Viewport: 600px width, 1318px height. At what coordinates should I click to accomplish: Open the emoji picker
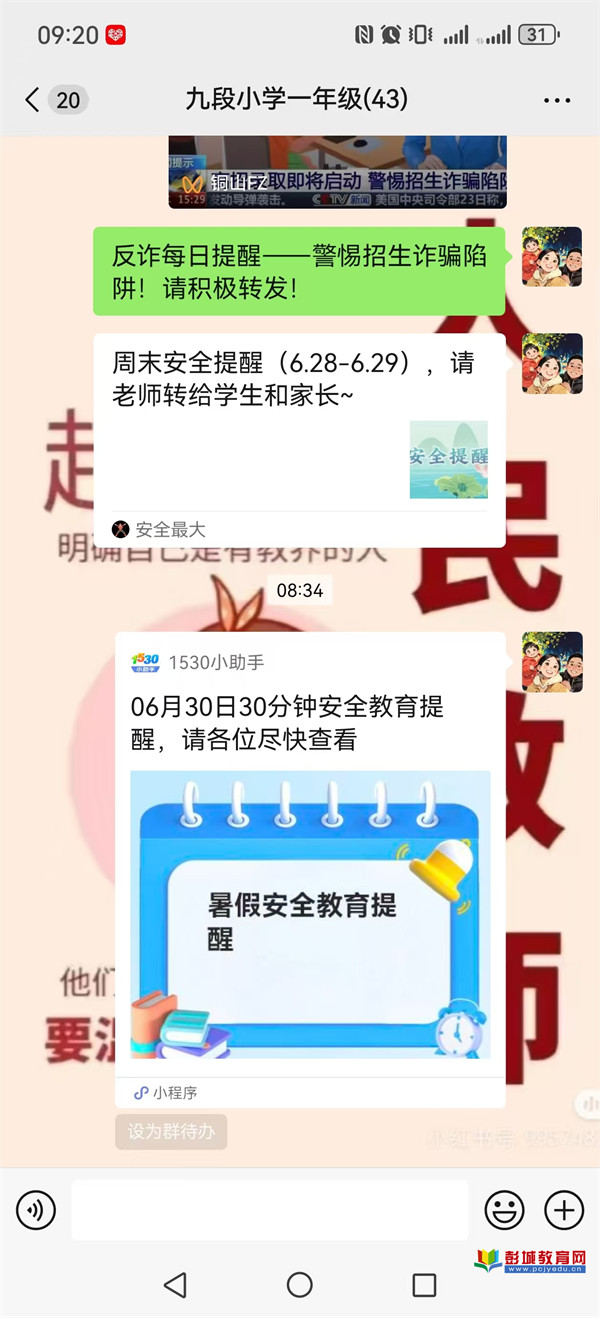504,1210
